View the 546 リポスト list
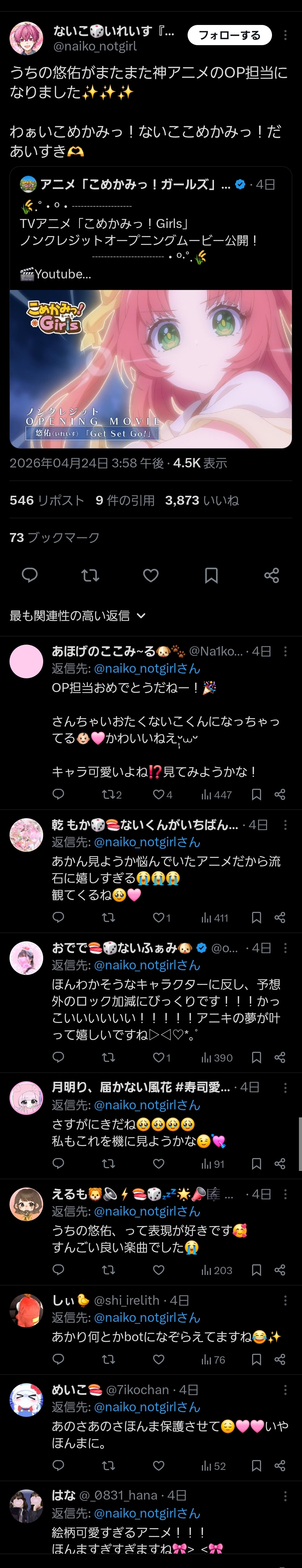 tap(46, 500)
